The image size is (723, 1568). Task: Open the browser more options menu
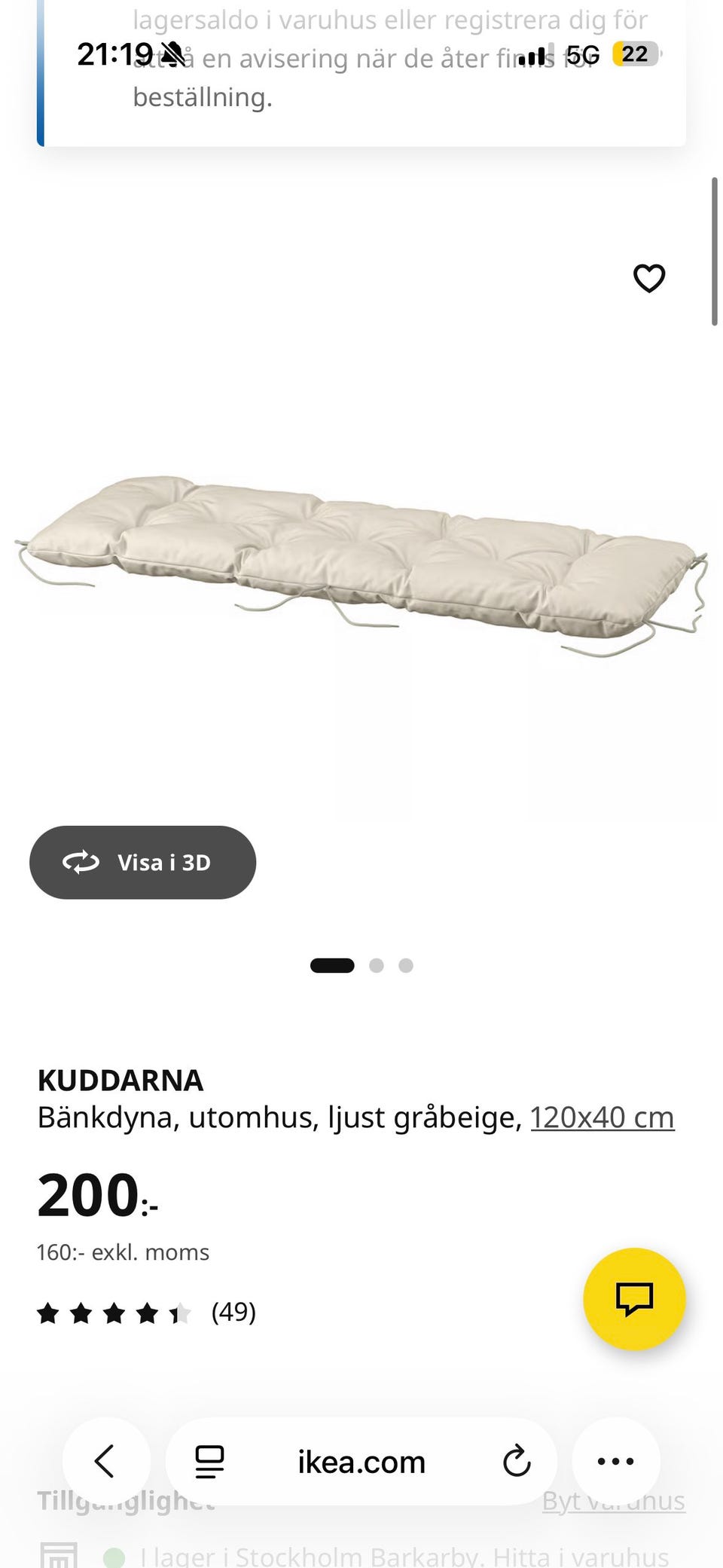click(615, 1461)
